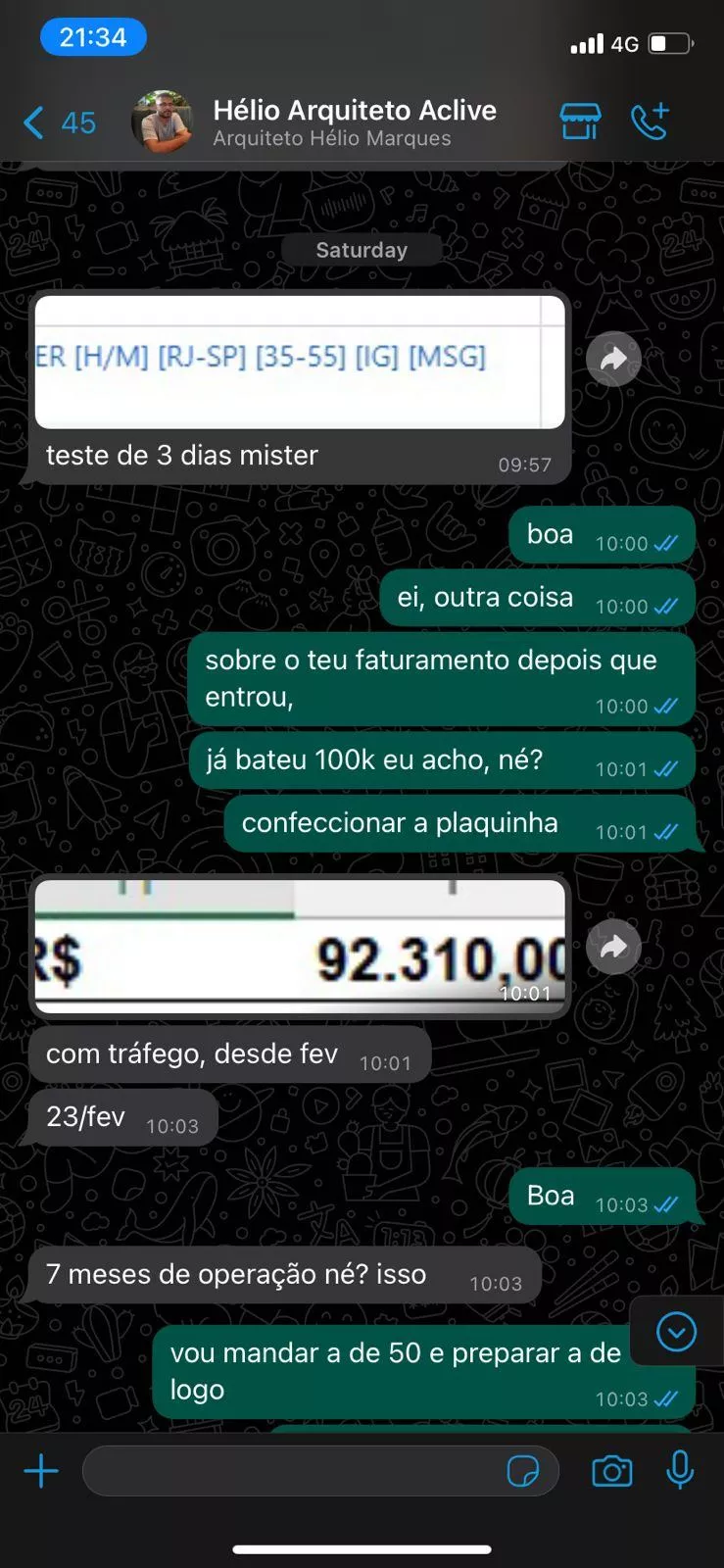Jump to the latest messages

point(676,1332)
